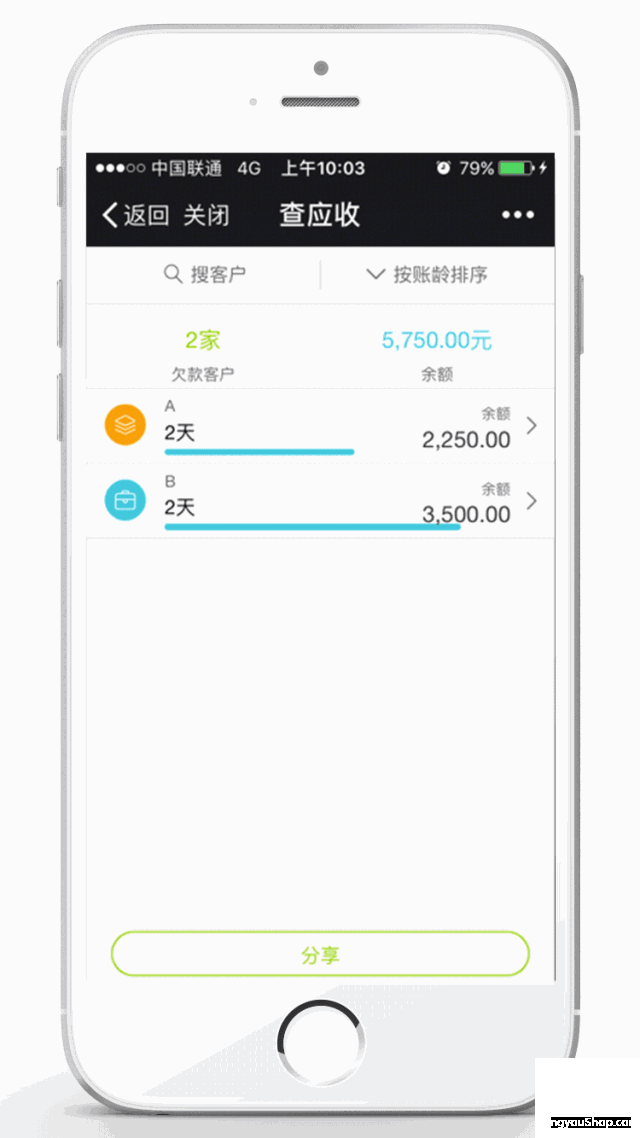Search customers with 搜客户
The width and height of the screenshot is (640, 1138).
[x=204, y=274]
